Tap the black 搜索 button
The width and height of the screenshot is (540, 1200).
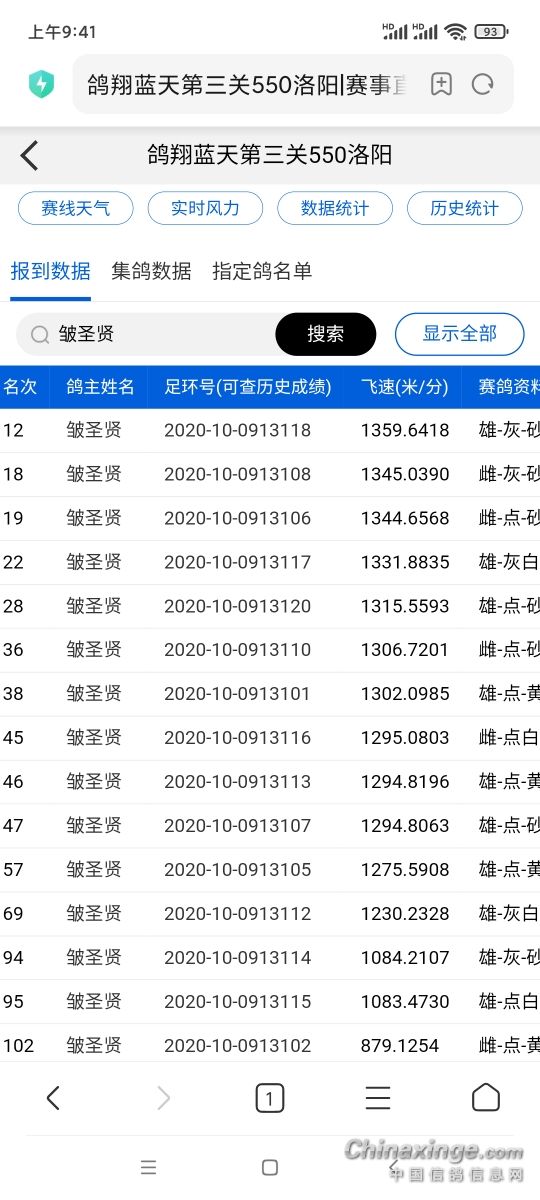tap(326, 334)
